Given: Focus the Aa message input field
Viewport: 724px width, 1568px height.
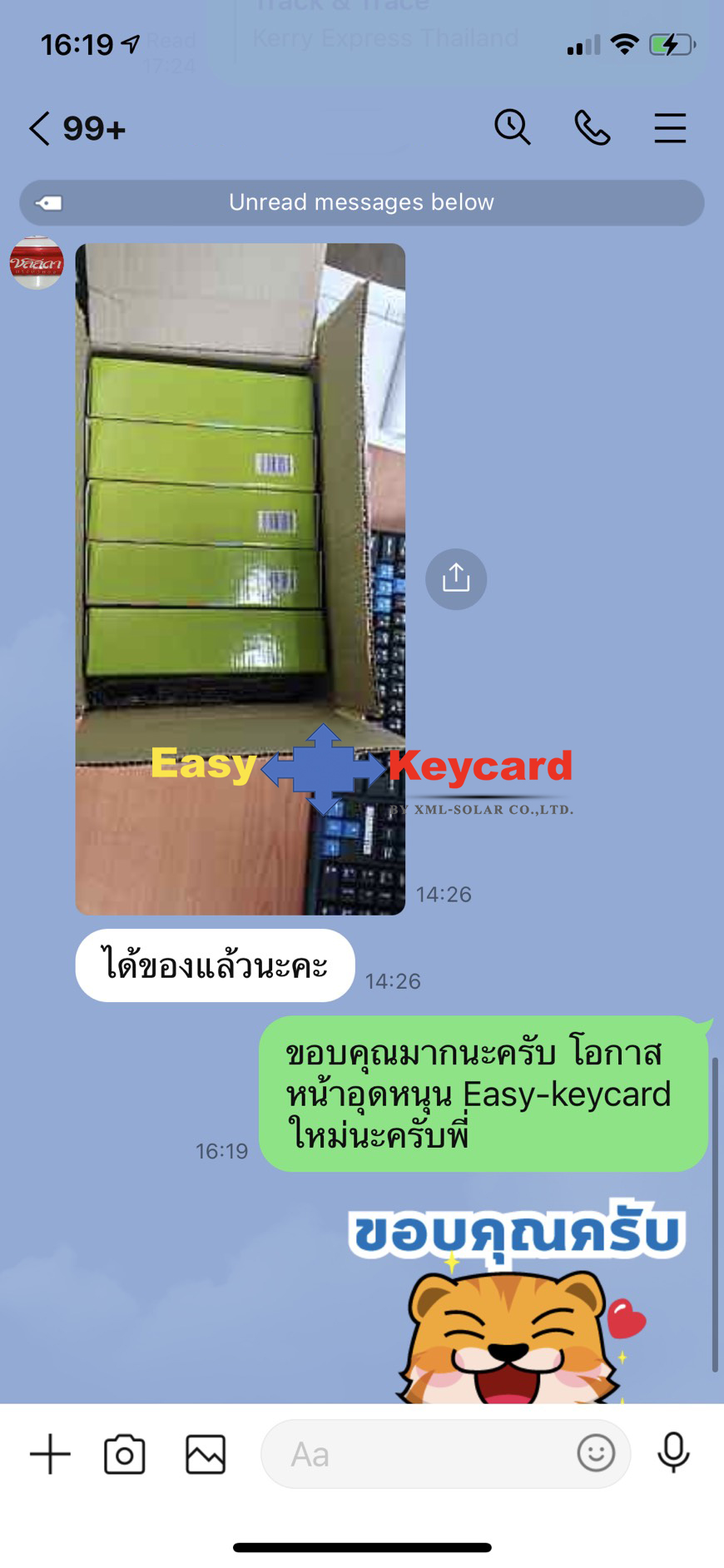Looking at the screenshot, I should click(416, 1454).
